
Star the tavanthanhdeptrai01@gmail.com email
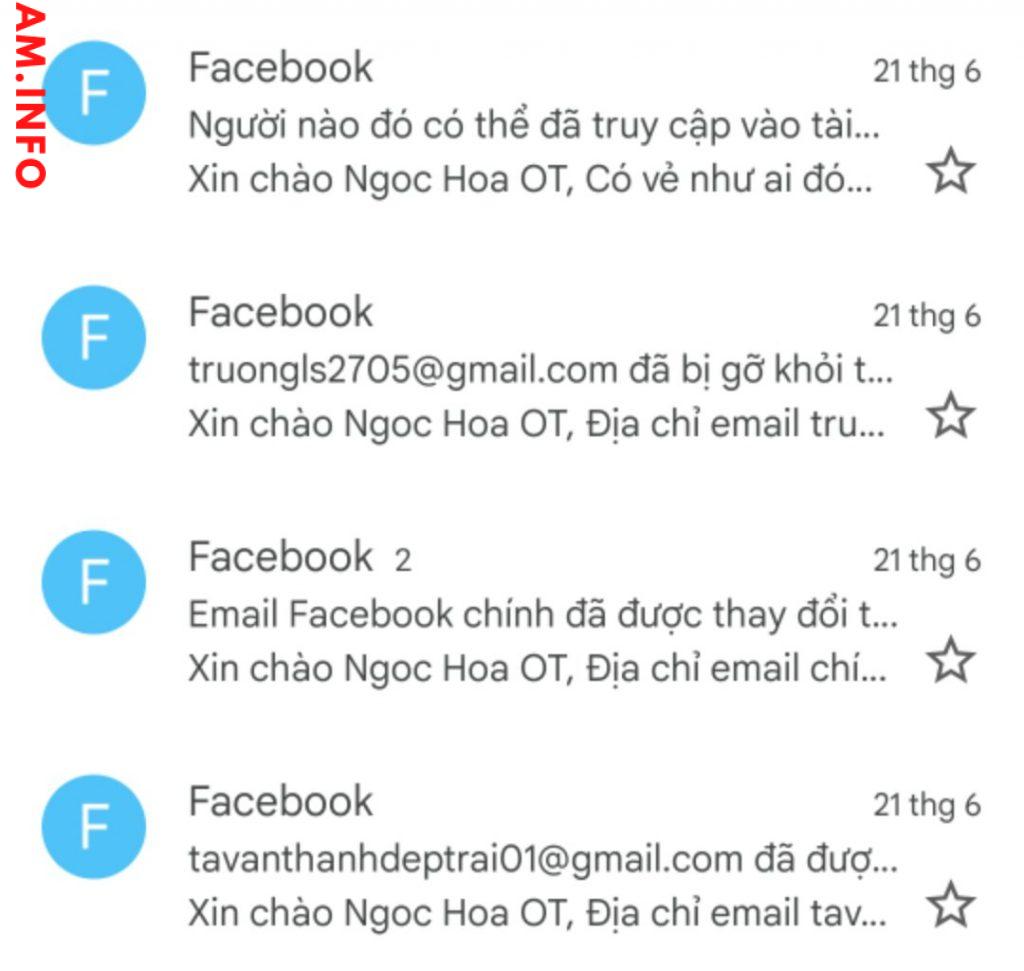pos(950,905)
